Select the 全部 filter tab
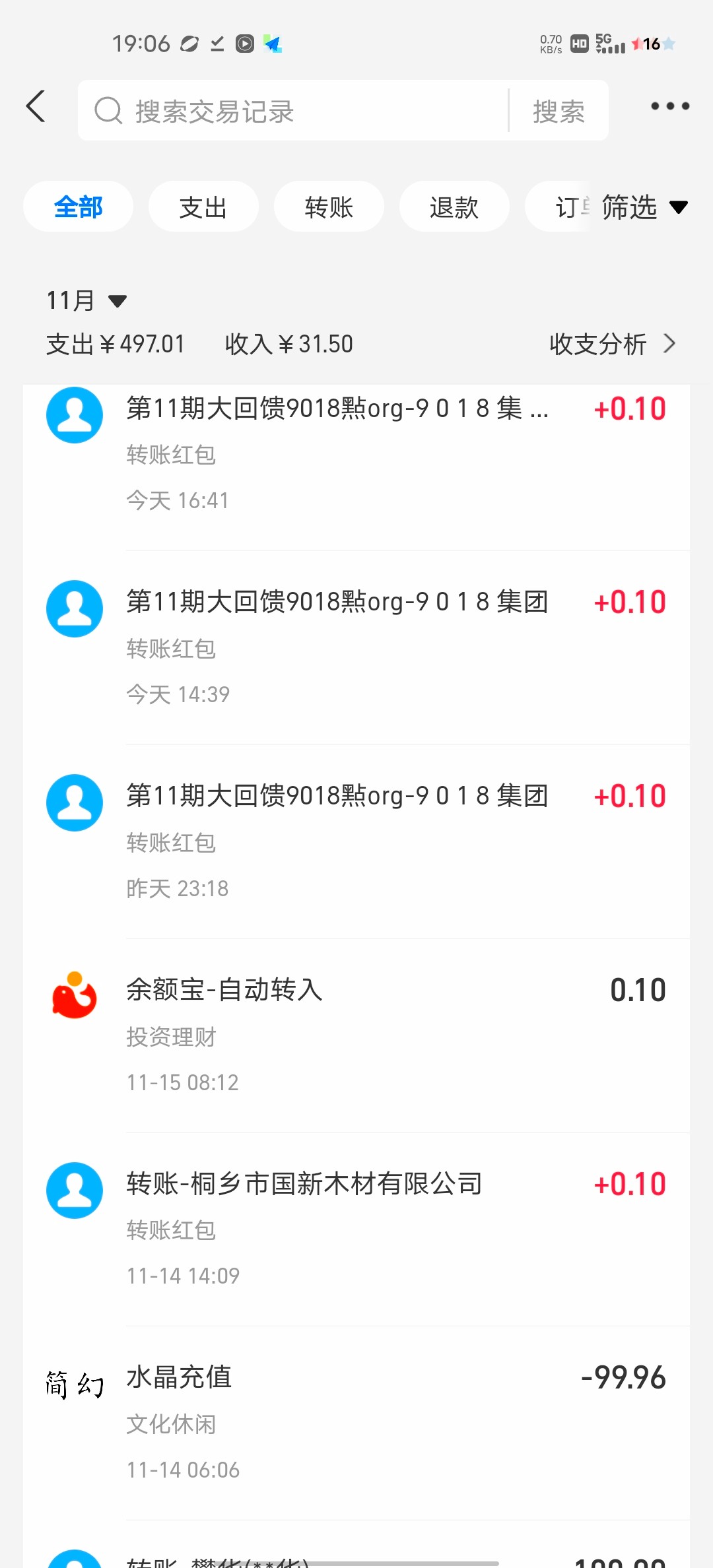The height and width of the screenshot is (1568, 713). [x=78, y=207]
